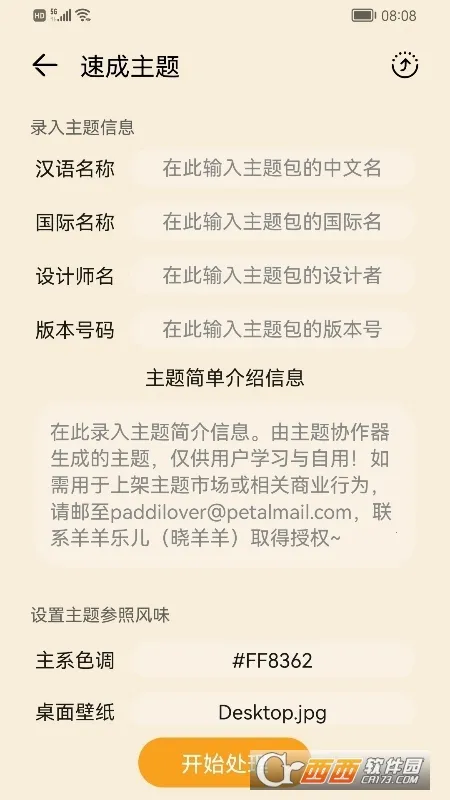
Task: Open the upload icon in top bar
Action: 405,65
